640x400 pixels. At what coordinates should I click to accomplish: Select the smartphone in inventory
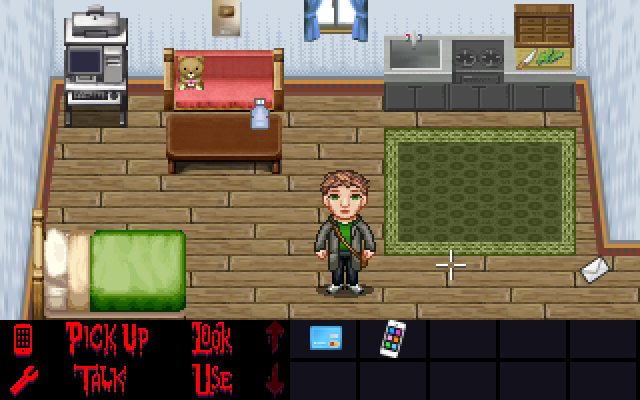coord(393,339)
